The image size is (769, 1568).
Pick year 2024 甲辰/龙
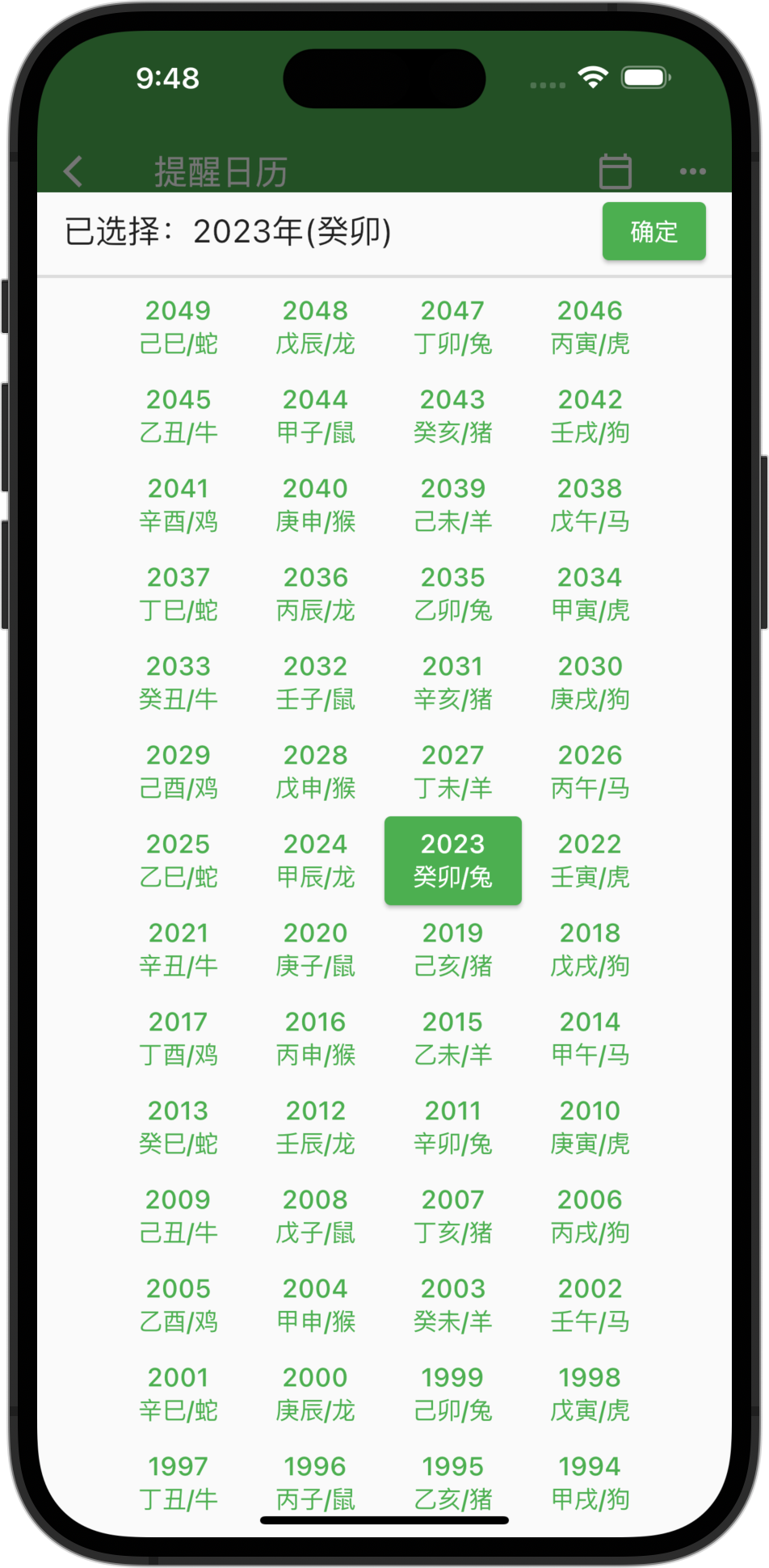tap(316, 861)
